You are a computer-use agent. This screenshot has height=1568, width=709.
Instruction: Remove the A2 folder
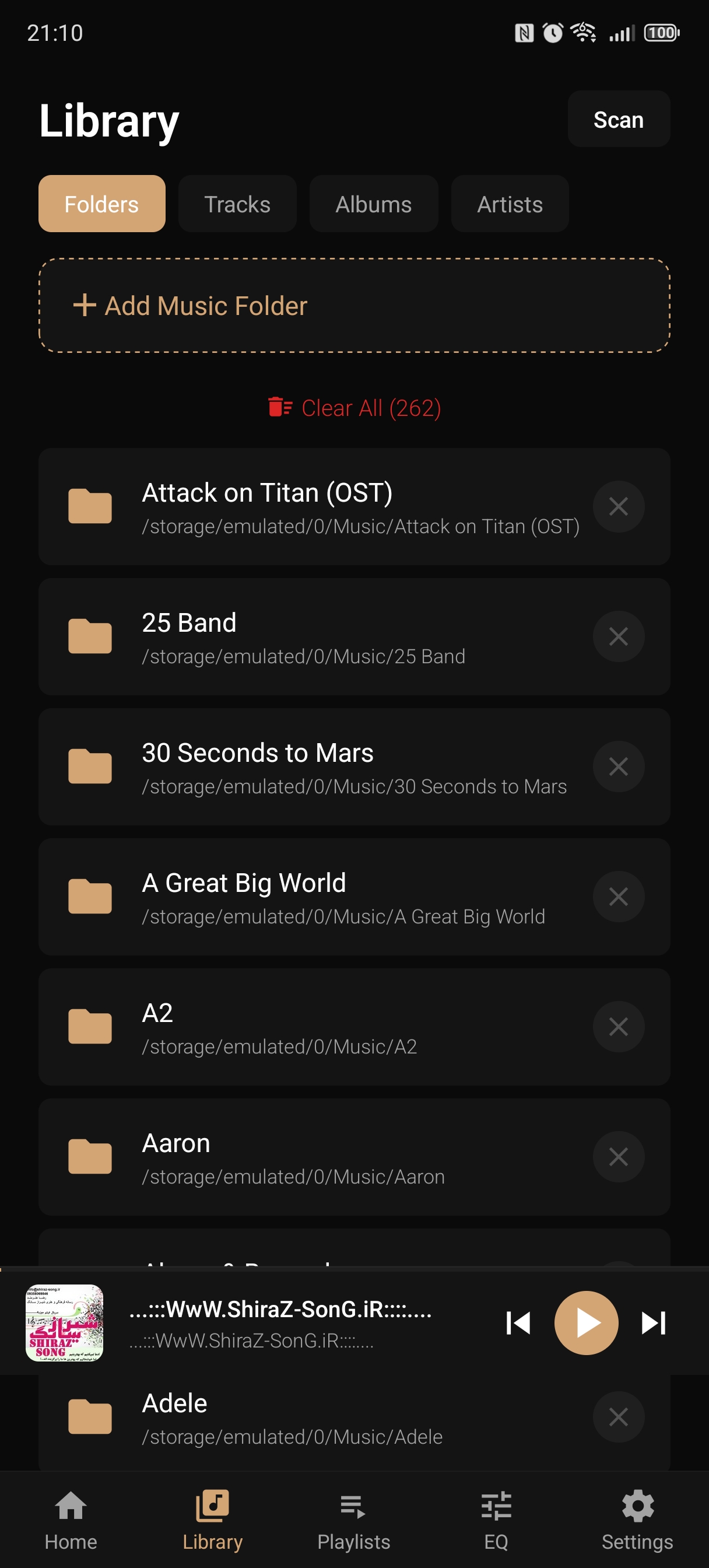[x=618, y=1026]
